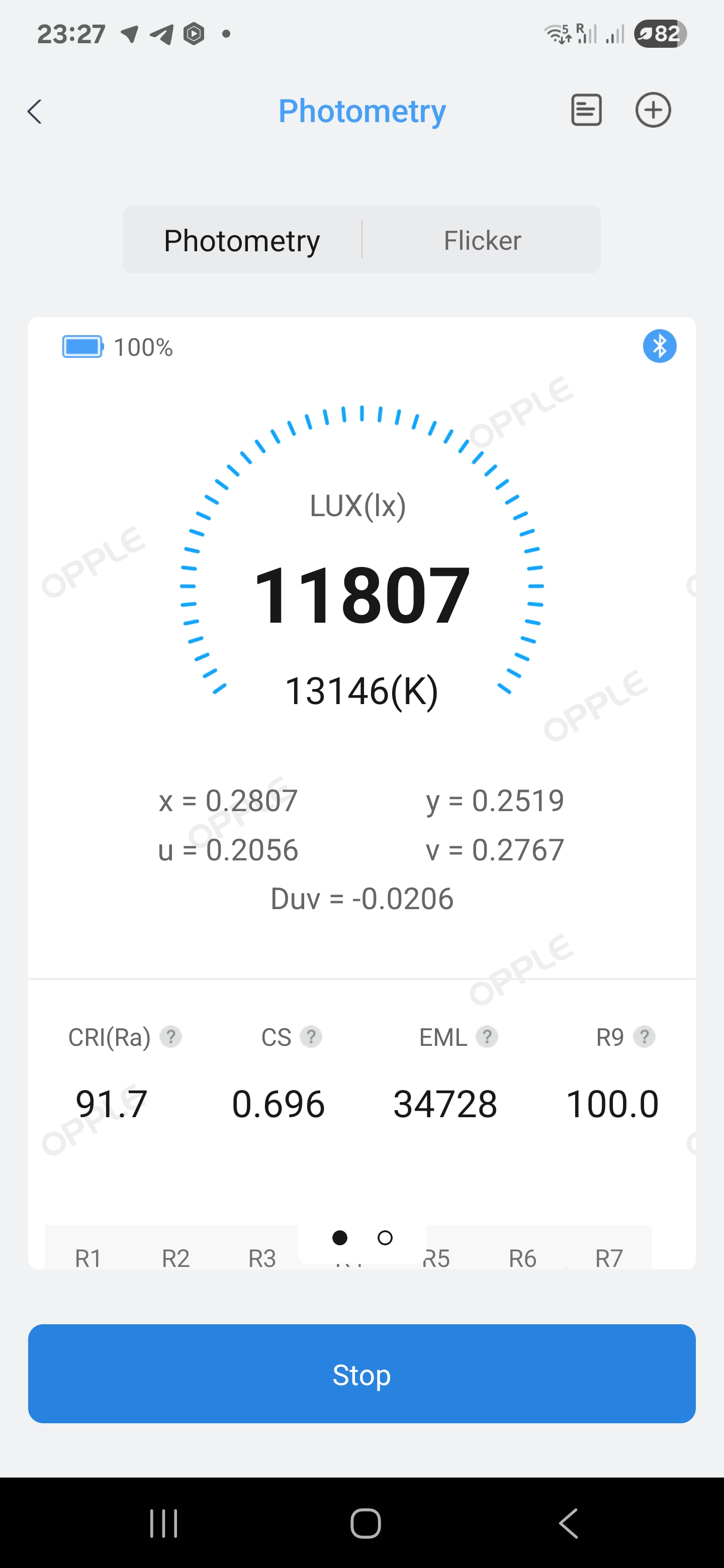Image resolution: width=724 pixels, height=1568 pixels.
Task: Go to the home screen
Action: [x=366, y=1524]
